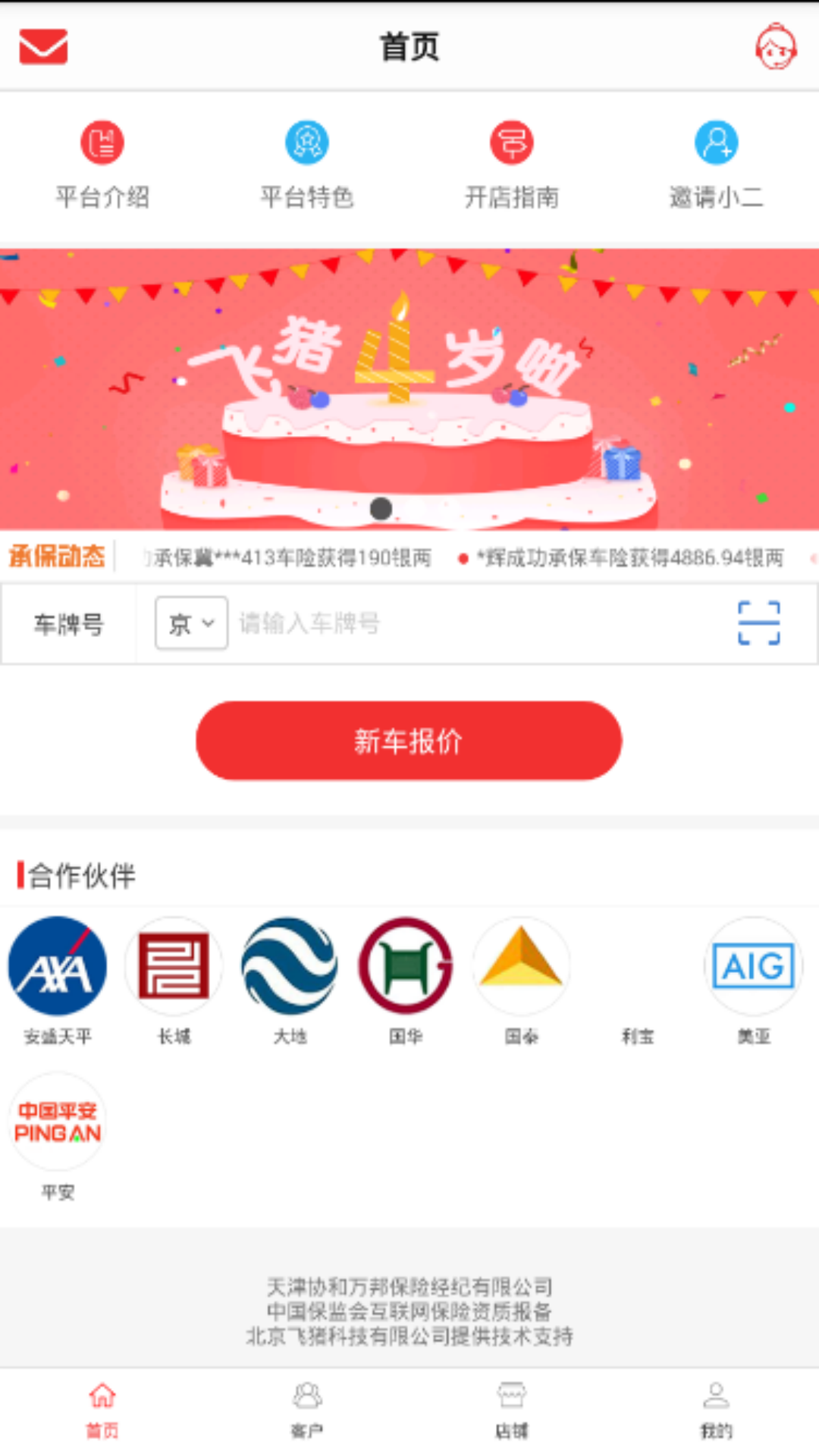The image size is (819, 1456).
Task: Open the messages envelope icon
Action: (43, 47)
